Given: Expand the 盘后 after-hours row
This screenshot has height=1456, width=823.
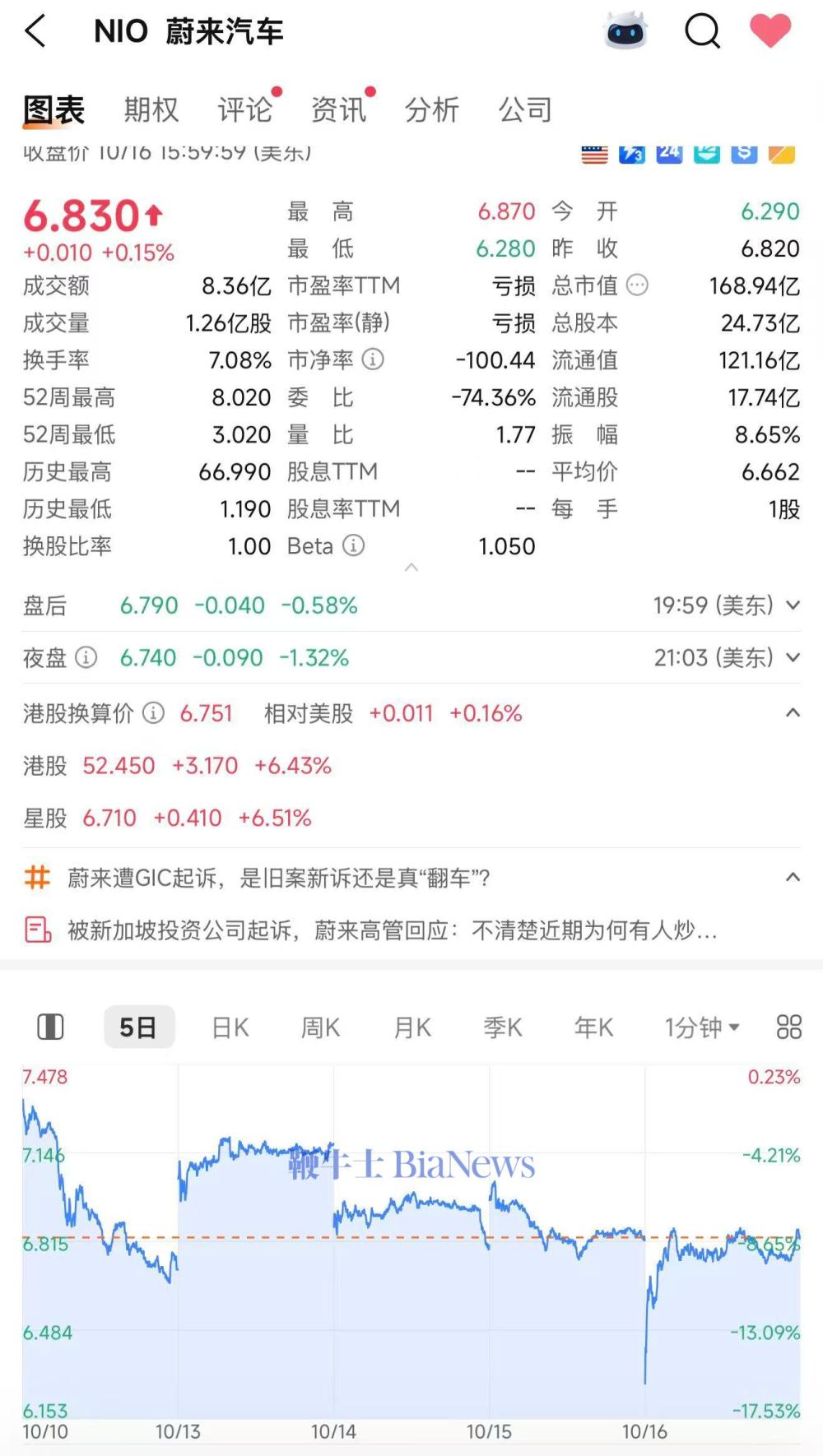Looking at the screenshot, I should pyautogui.click(x=793, y=605).
